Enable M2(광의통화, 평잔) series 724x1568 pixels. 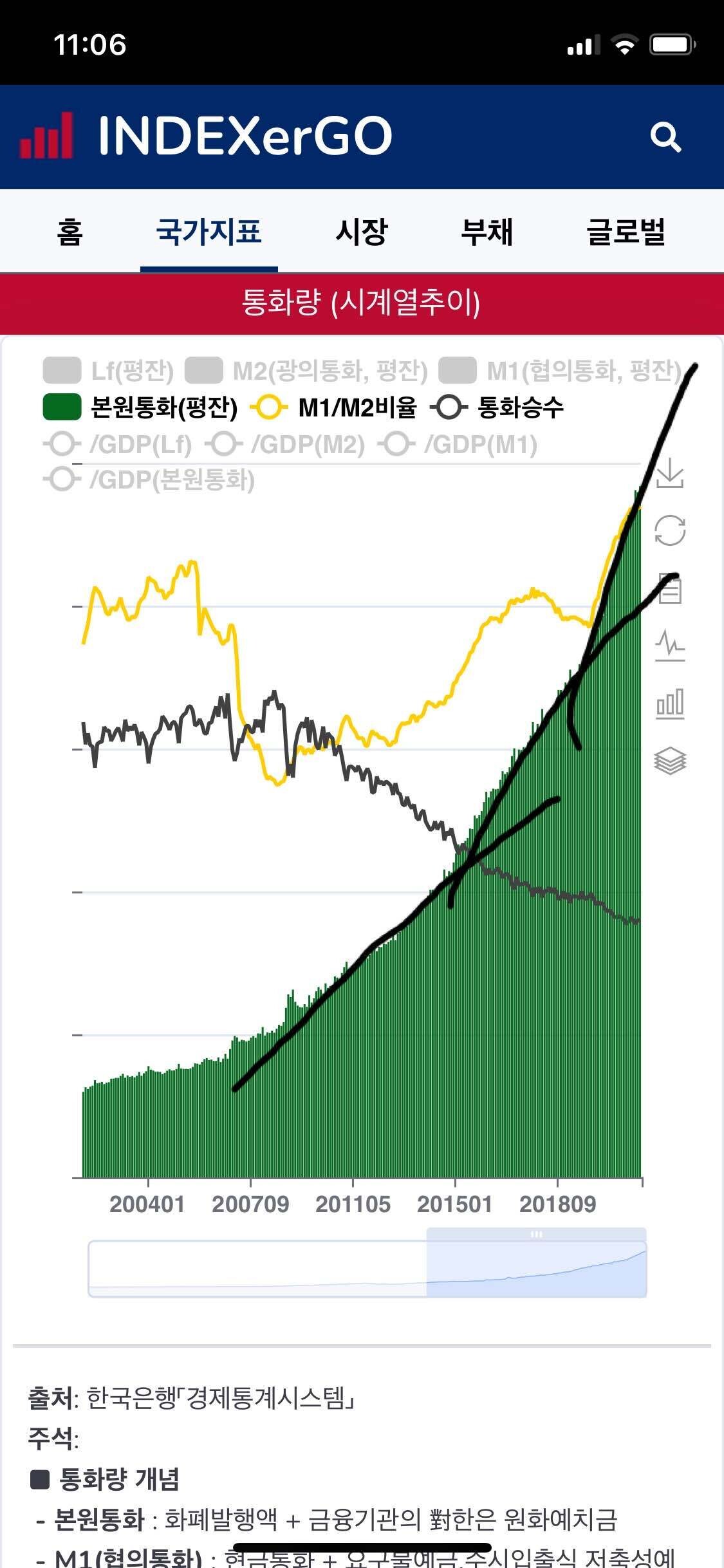pyautogui.click(x=307, y=371)
